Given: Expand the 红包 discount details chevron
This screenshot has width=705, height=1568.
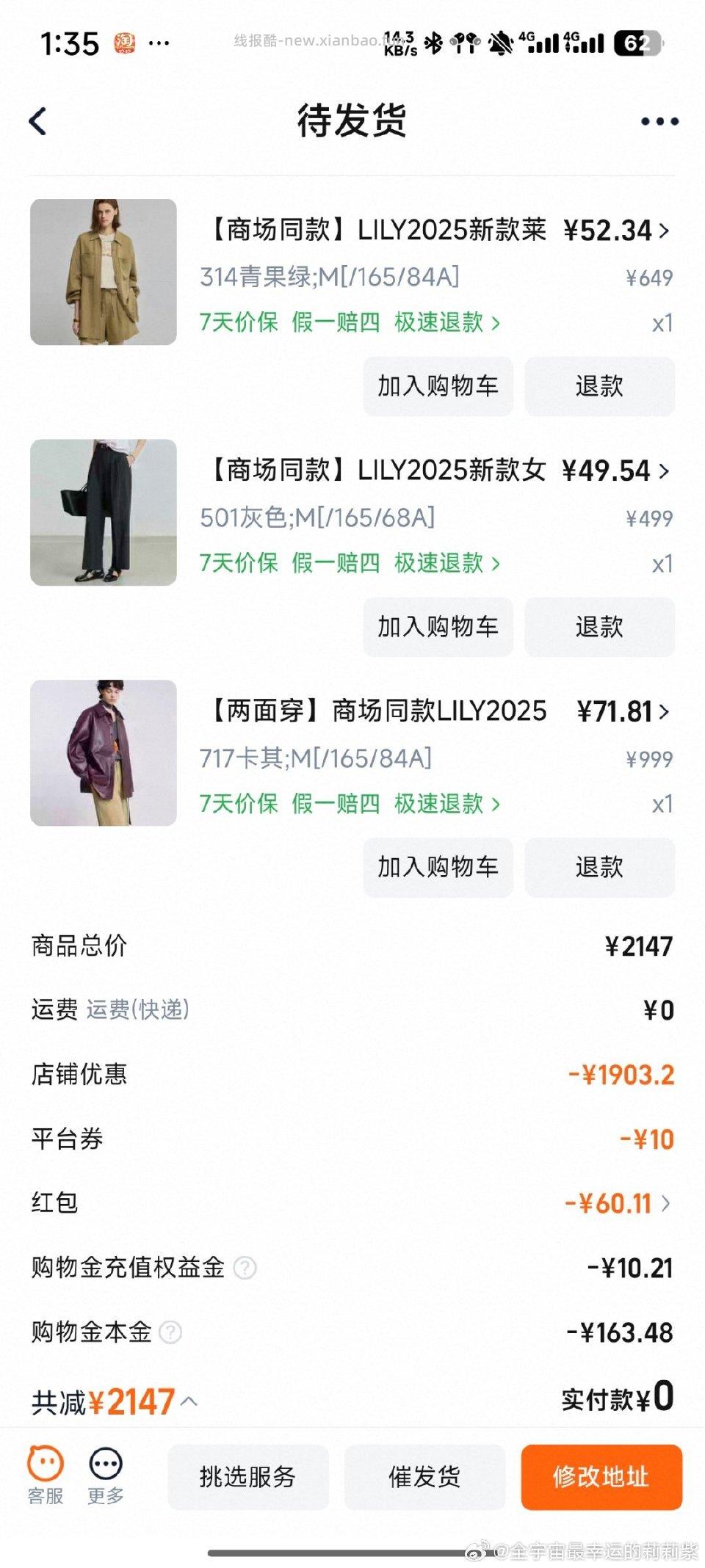Looking at the screenshot, I should tap(667, 1202).
